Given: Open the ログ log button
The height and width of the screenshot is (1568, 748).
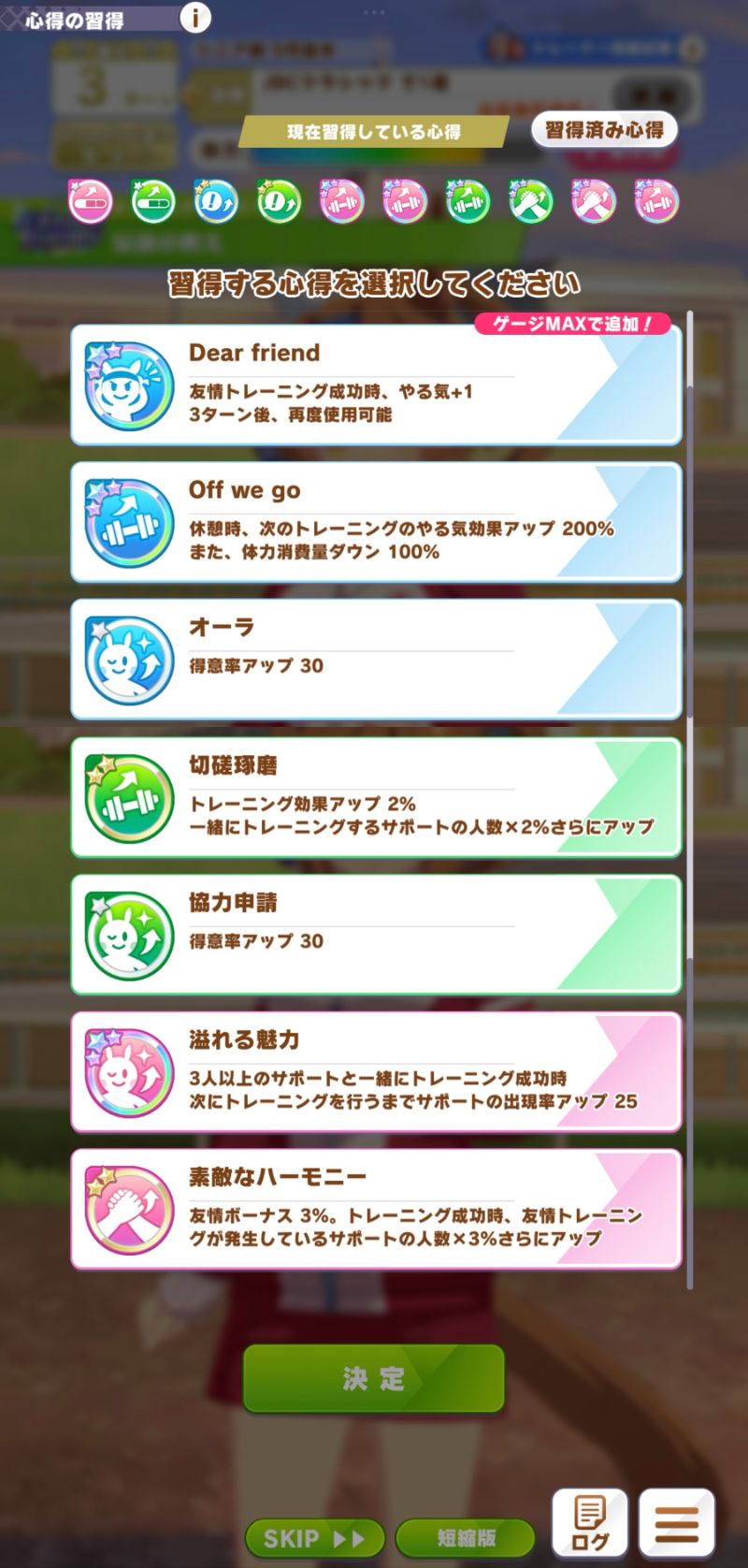Looking at the screenshot, I should point(589,1524).
